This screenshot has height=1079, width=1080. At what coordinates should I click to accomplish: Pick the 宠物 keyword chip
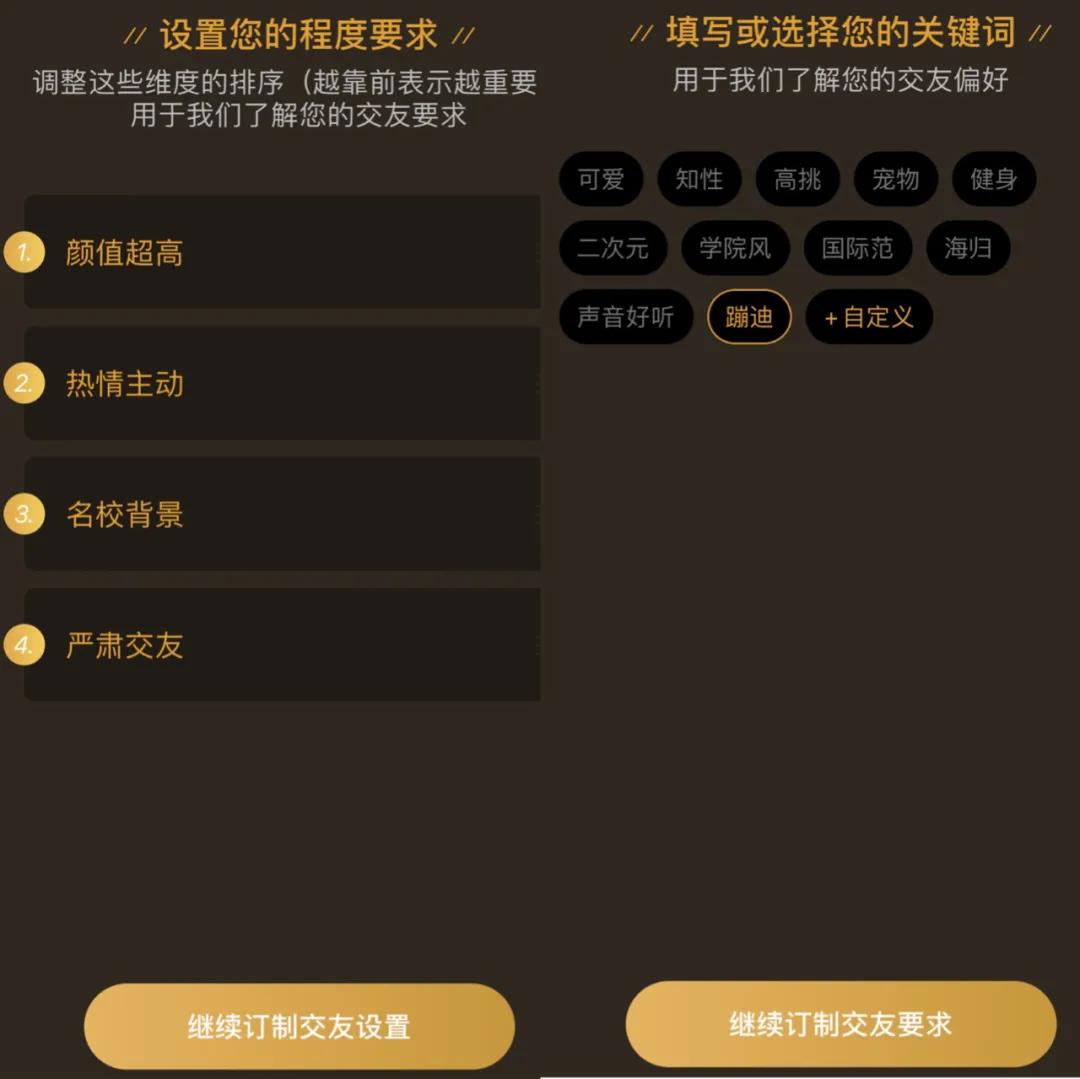895,179
